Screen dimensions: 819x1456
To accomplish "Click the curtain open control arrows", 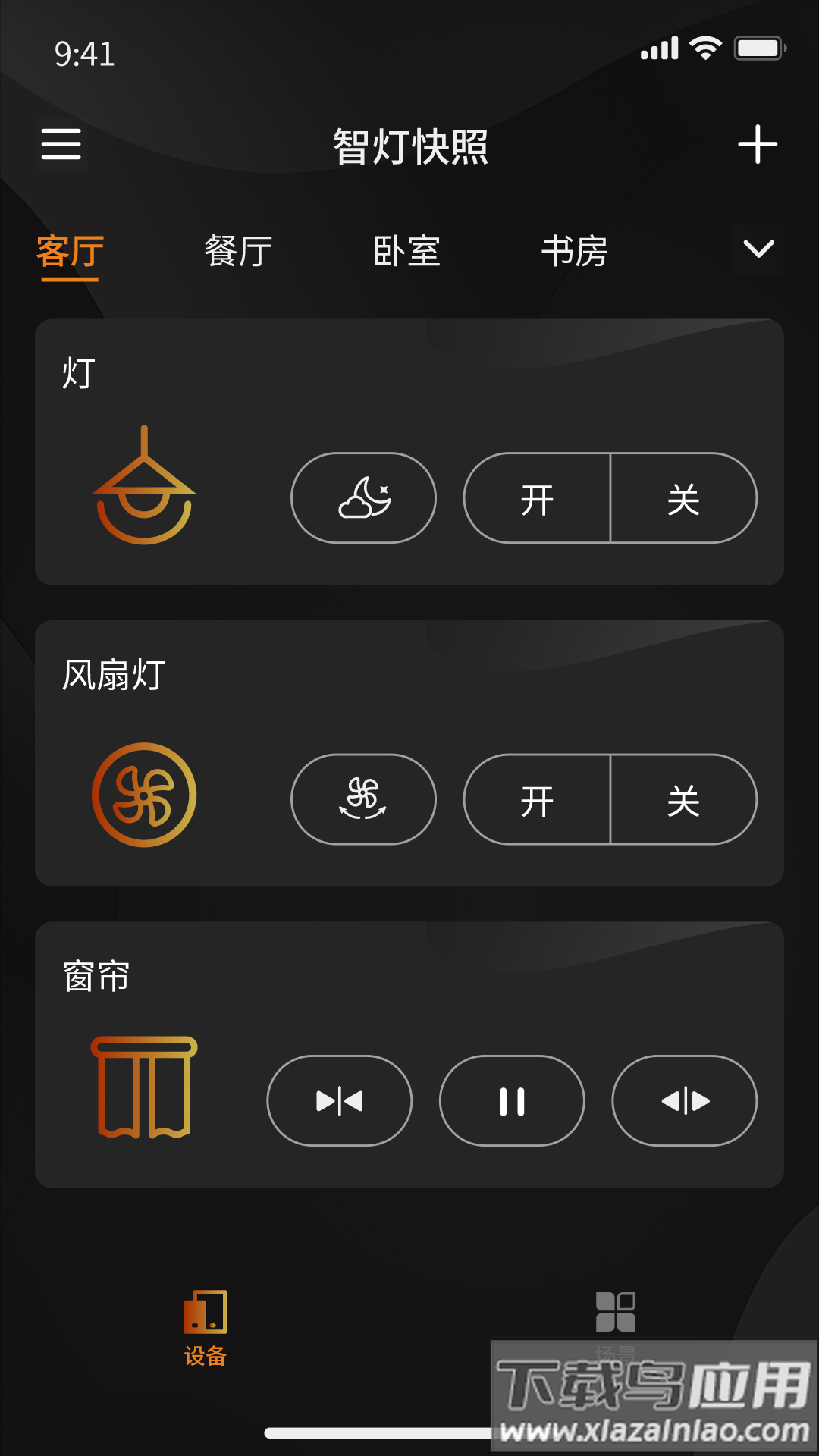I will pyautogui.click(x=683, y=1101).
